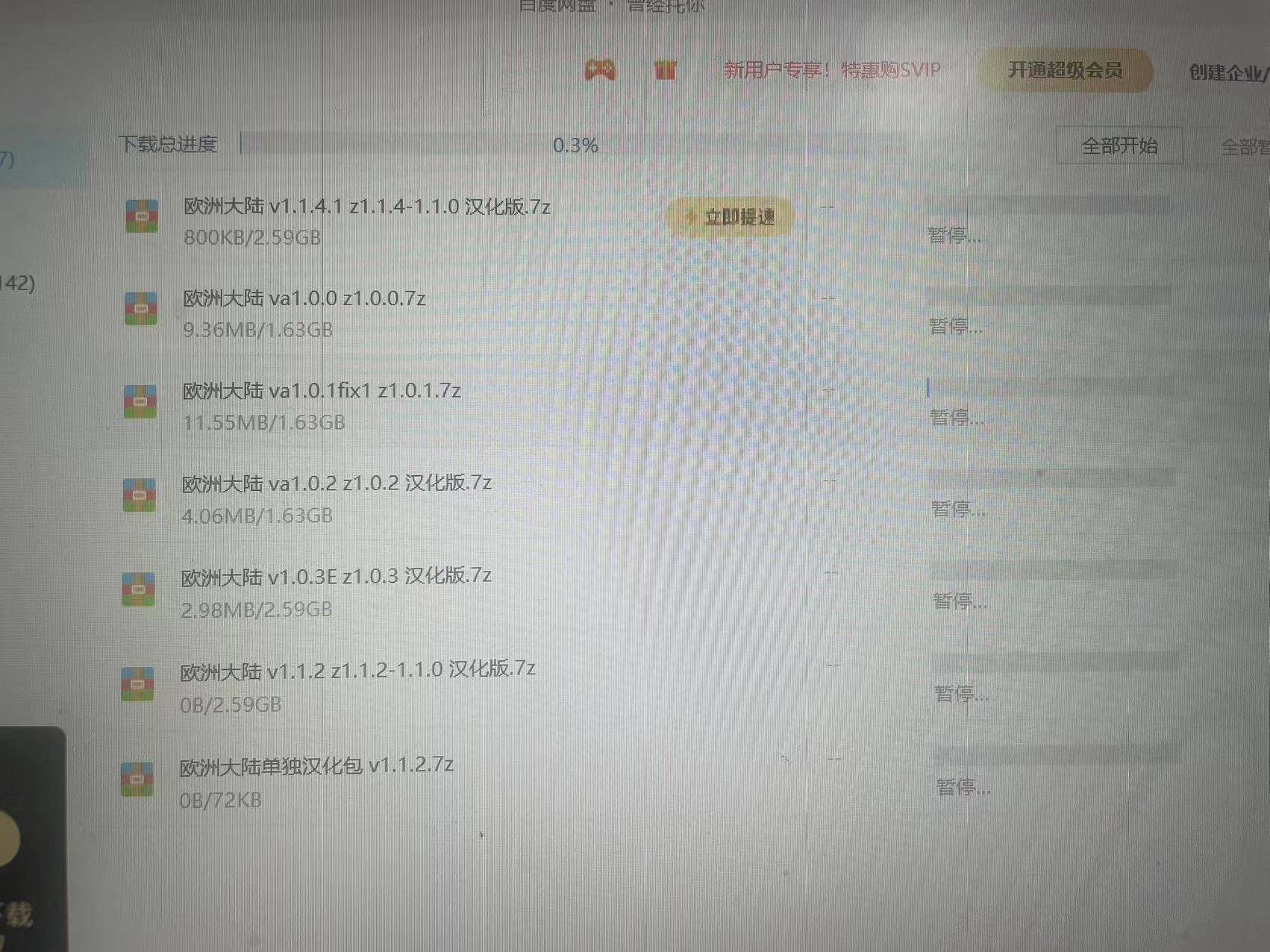Viewport: 1270px width, 952px height.
Task: Open the new user SVIP special offer link
Action: [831, 70]
